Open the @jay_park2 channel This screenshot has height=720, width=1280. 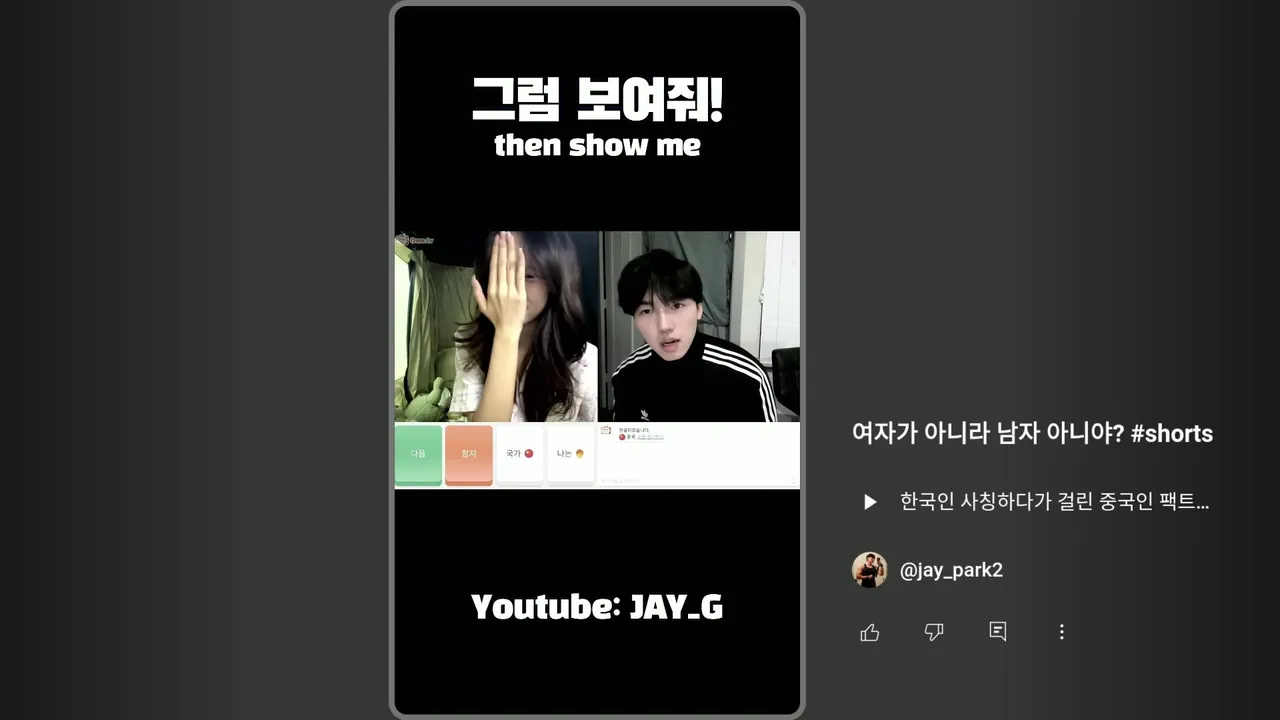click(950, 570)
